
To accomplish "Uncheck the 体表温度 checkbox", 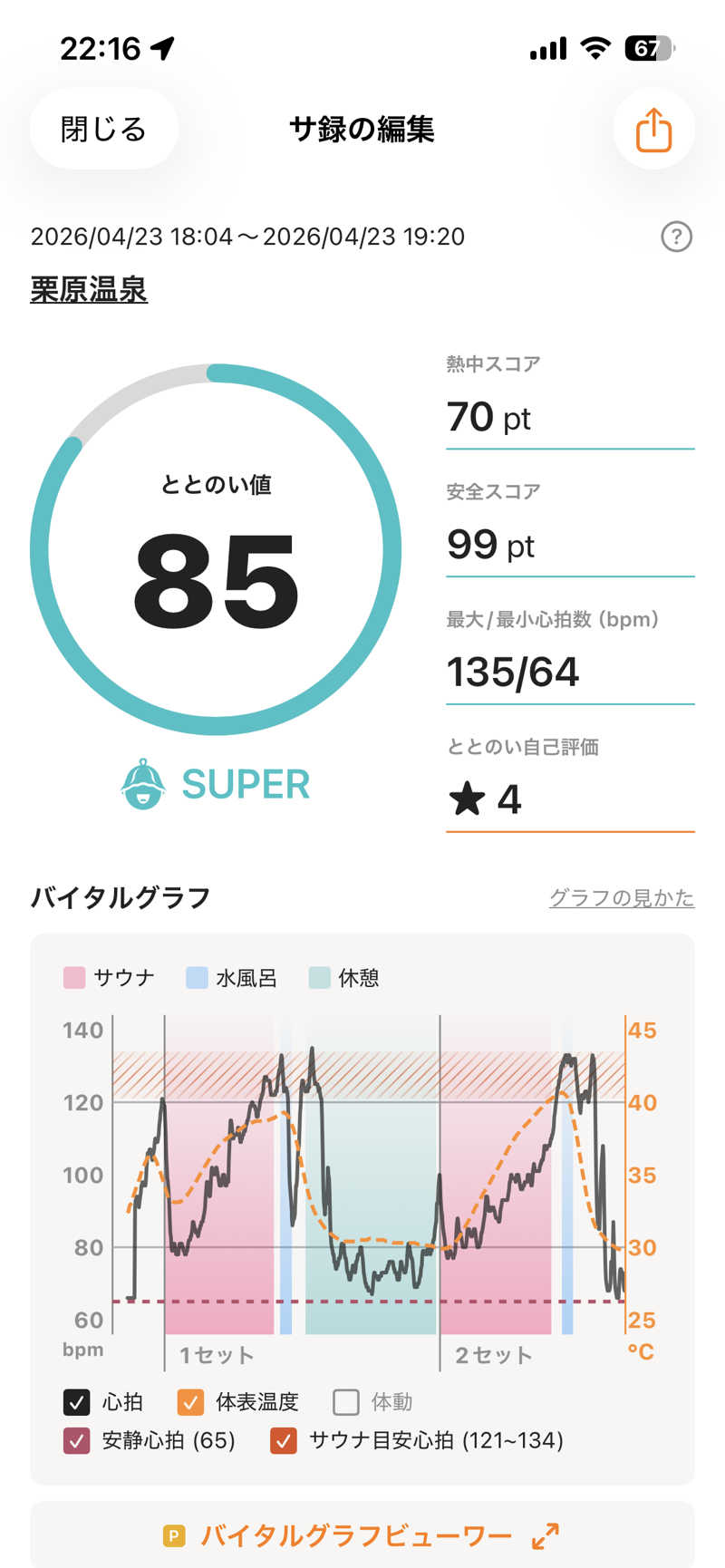I will [x=190, y=1402].
